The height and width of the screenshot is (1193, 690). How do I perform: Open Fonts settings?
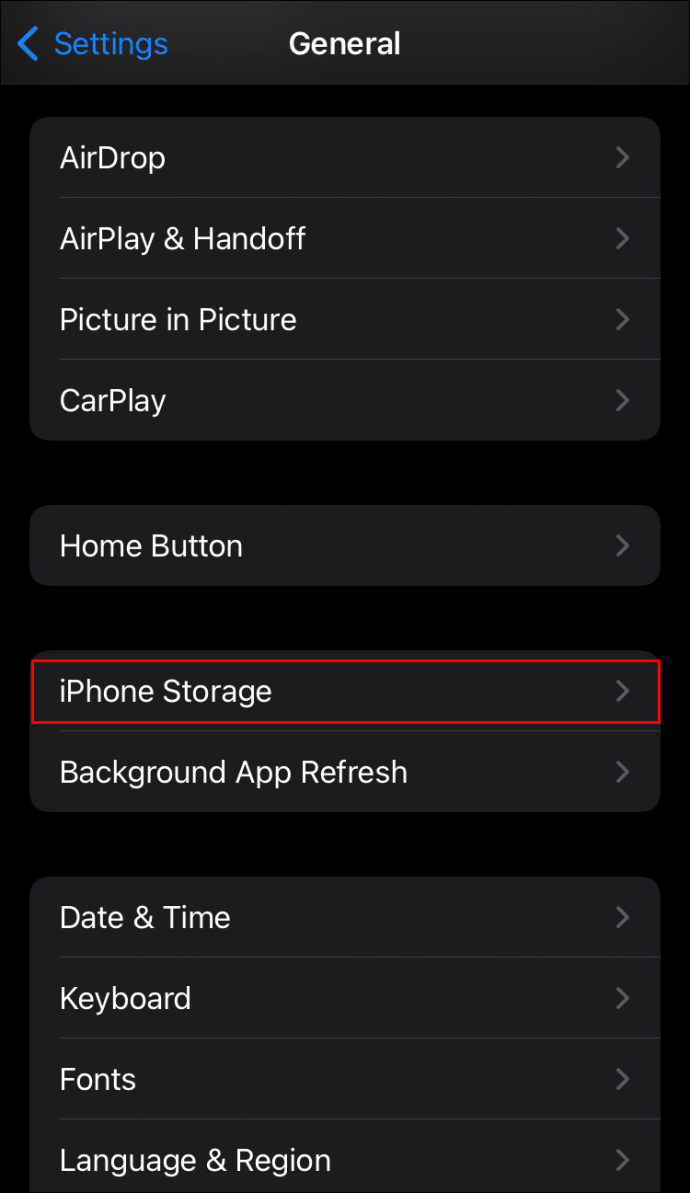[x=344, y=1079]
